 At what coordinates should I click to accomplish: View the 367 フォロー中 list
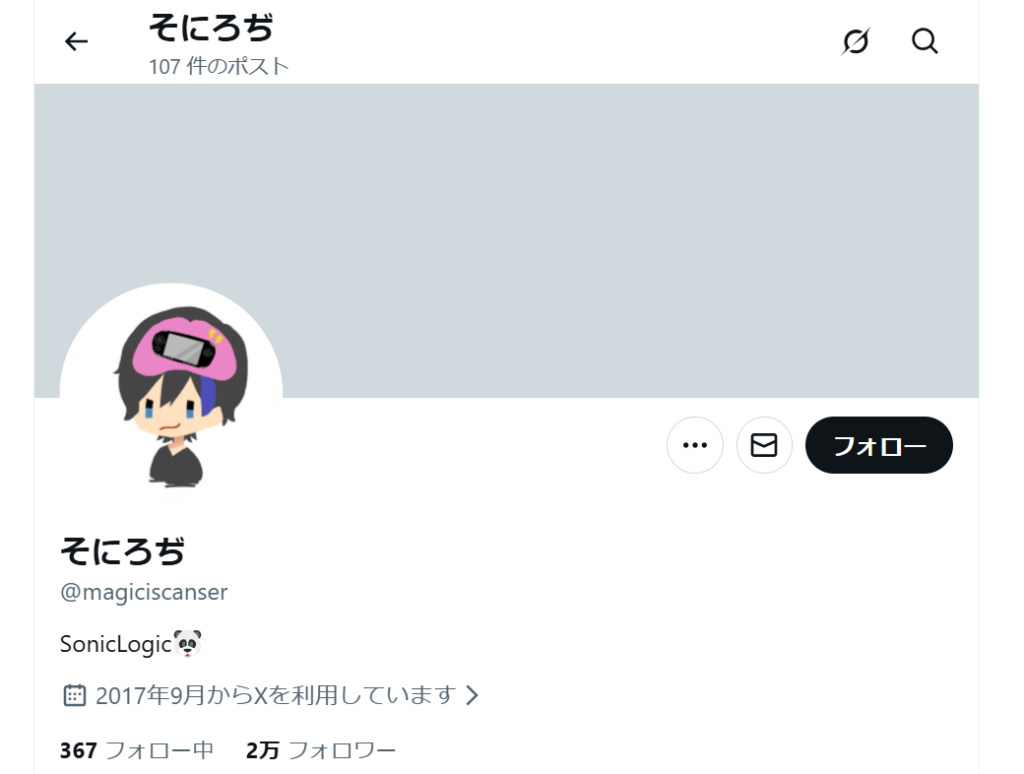tap(137, 750)
